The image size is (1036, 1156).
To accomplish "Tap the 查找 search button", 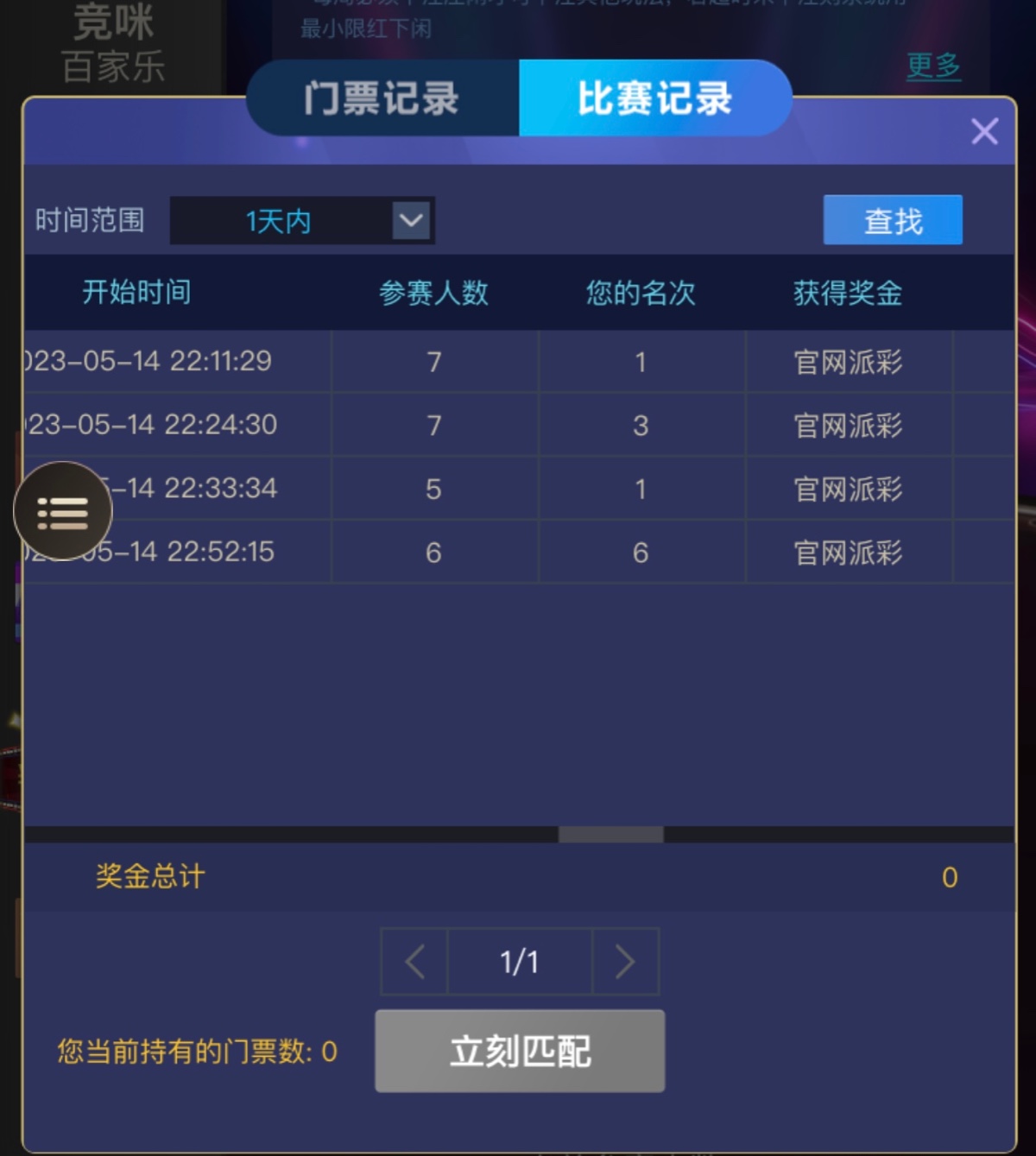I will 893,221.
